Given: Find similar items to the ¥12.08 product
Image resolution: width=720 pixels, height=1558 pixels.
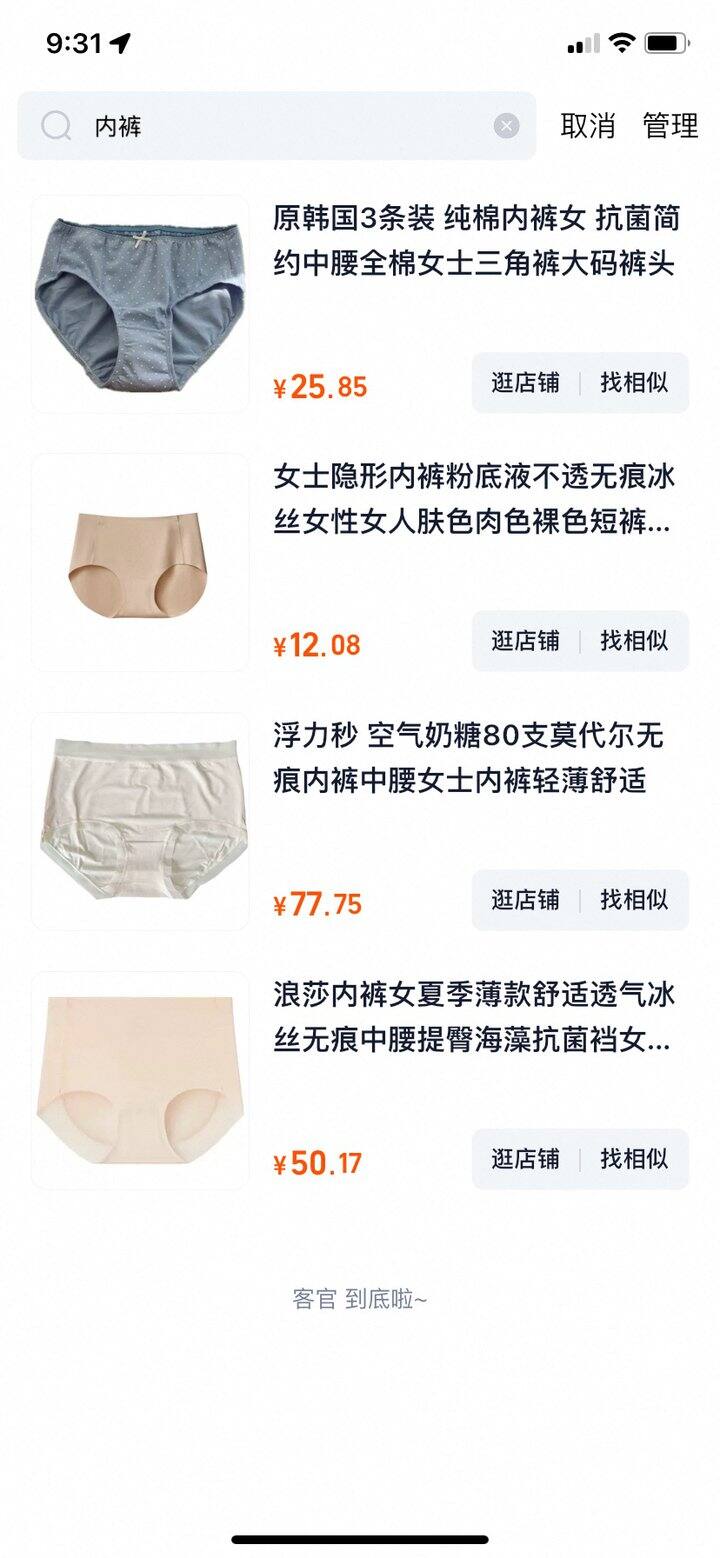Looking at the screenshot, I should (634, 641).
